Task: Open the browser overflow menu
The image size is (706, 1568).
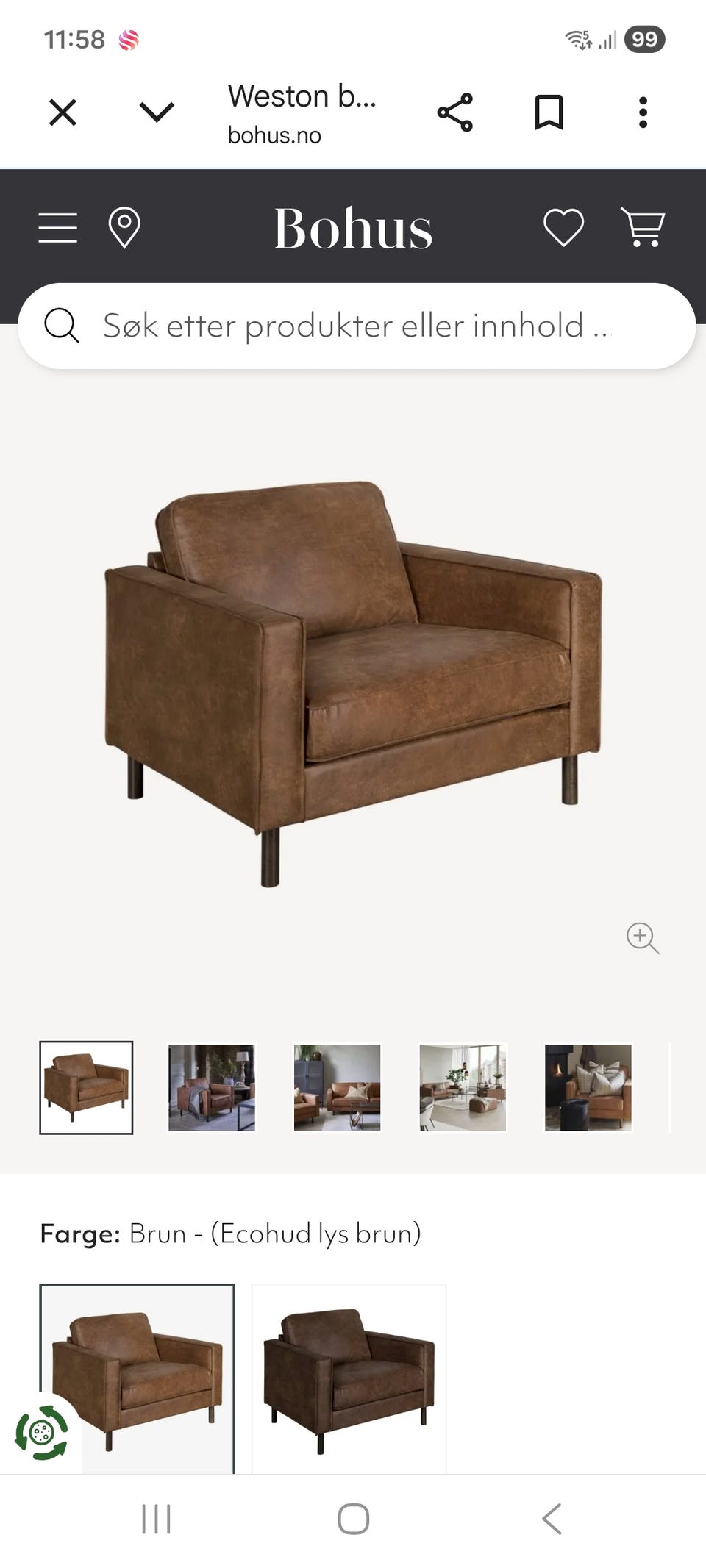Action: (643, 112)
